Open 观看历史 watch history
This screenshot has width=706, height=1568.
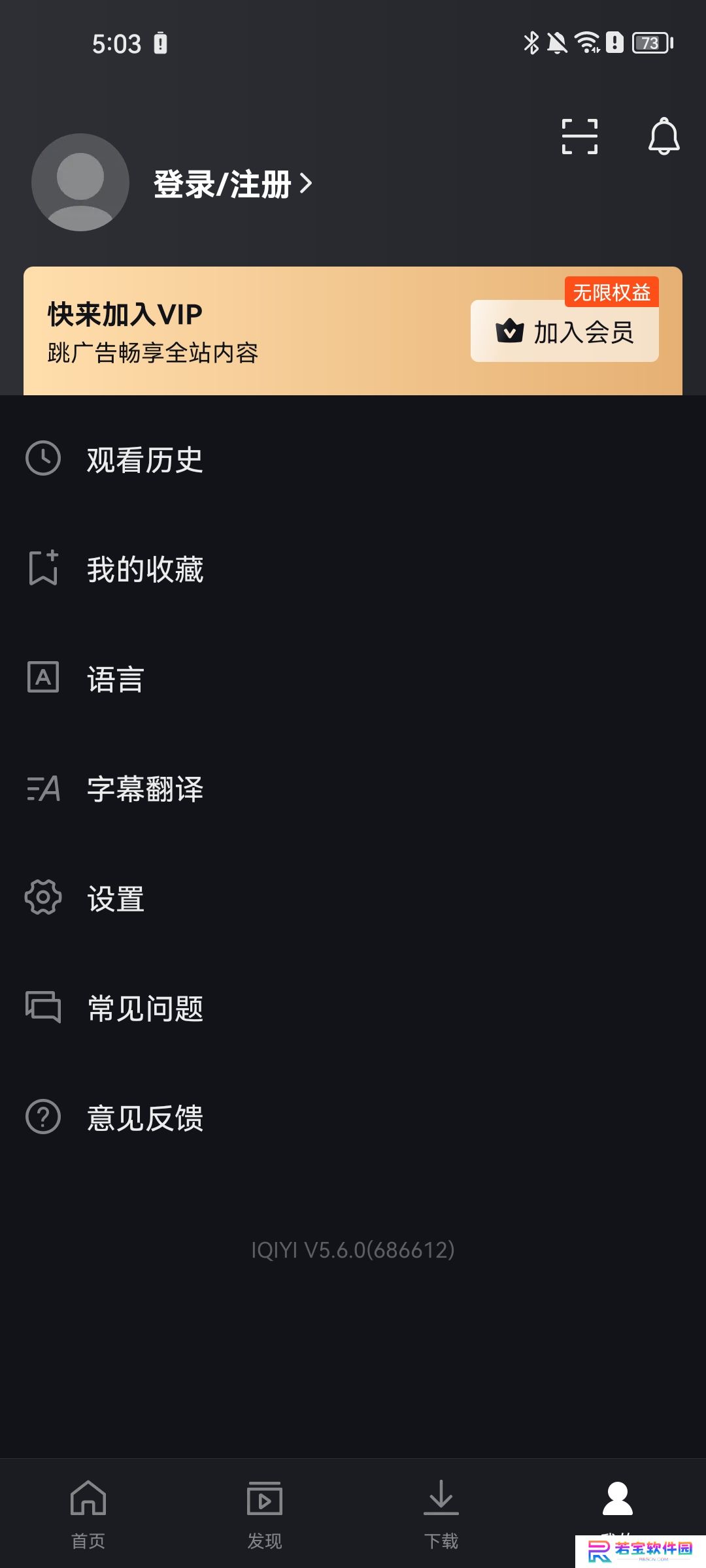tap(353, 459)
